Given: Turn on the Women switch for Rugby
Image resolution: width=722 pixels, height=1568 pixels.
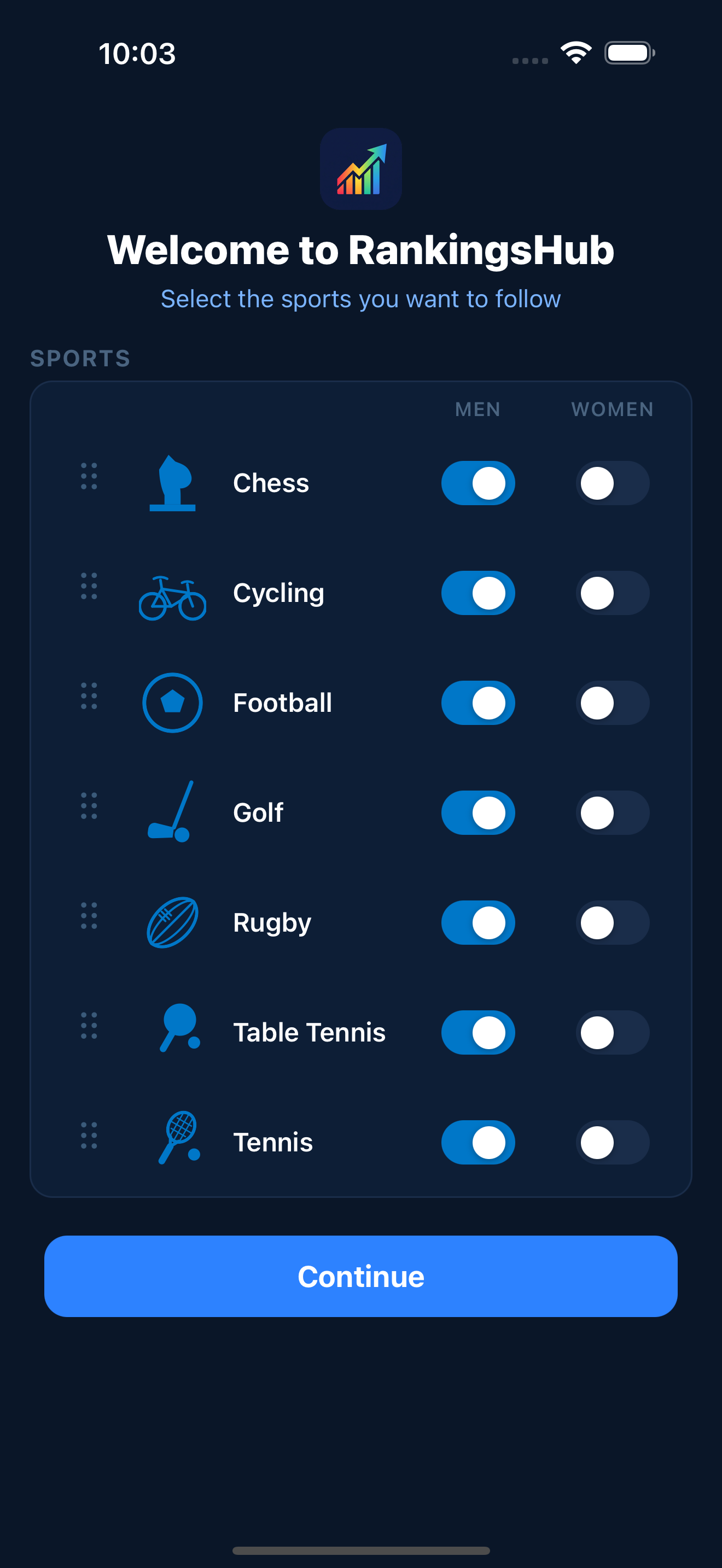Looking at the screenshot, I should [612, 923].
